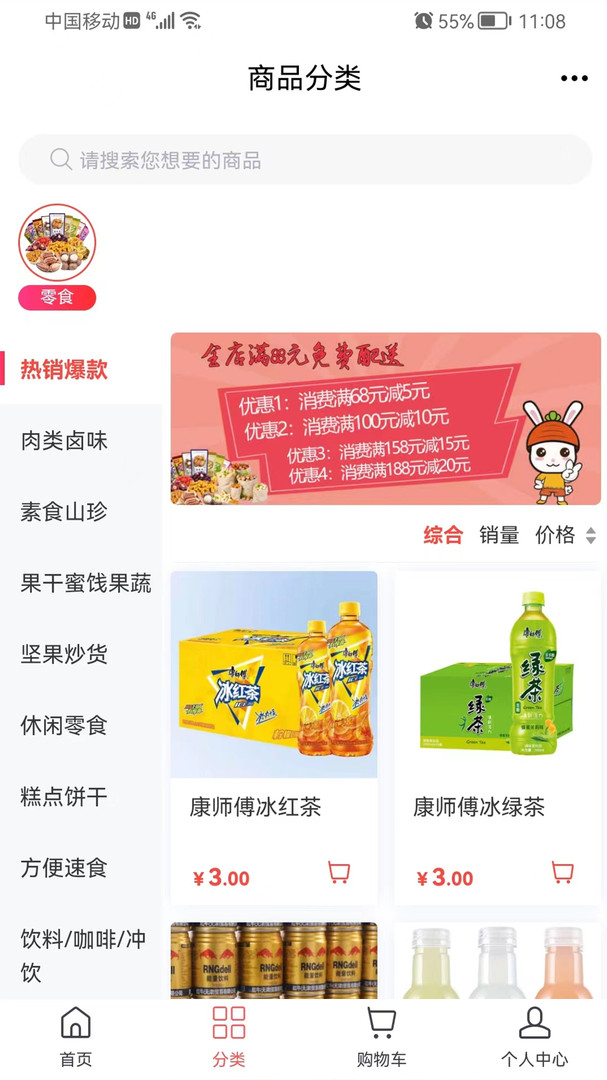
Task: Go to the 首页 tab
Action: (x=76, y=1037)
